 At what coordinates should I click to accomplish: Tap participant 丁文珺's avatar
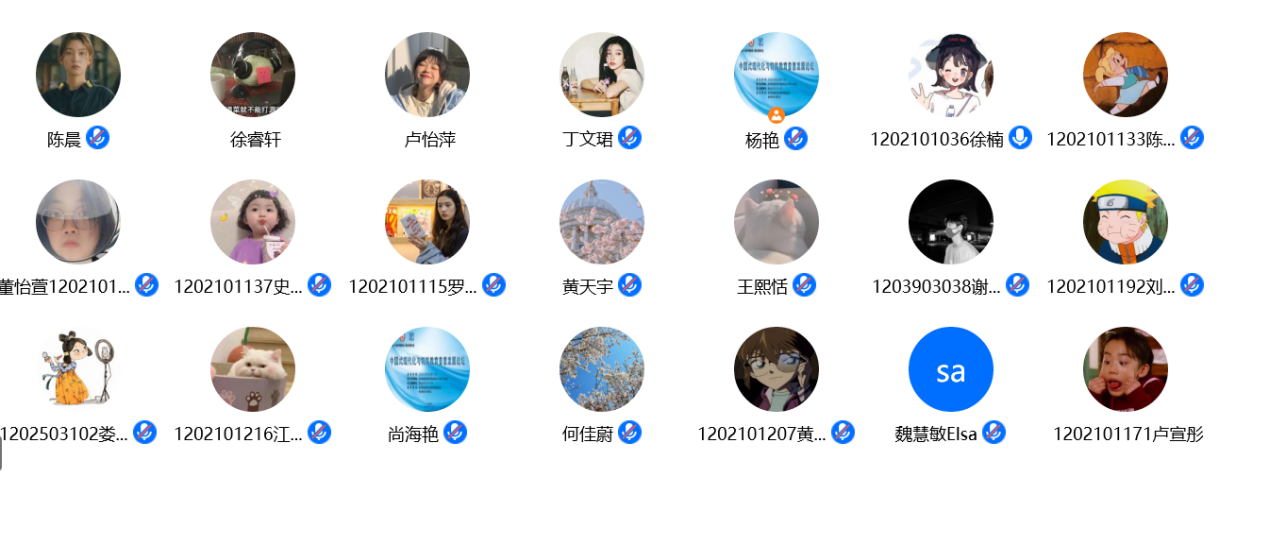coord(601,75)
